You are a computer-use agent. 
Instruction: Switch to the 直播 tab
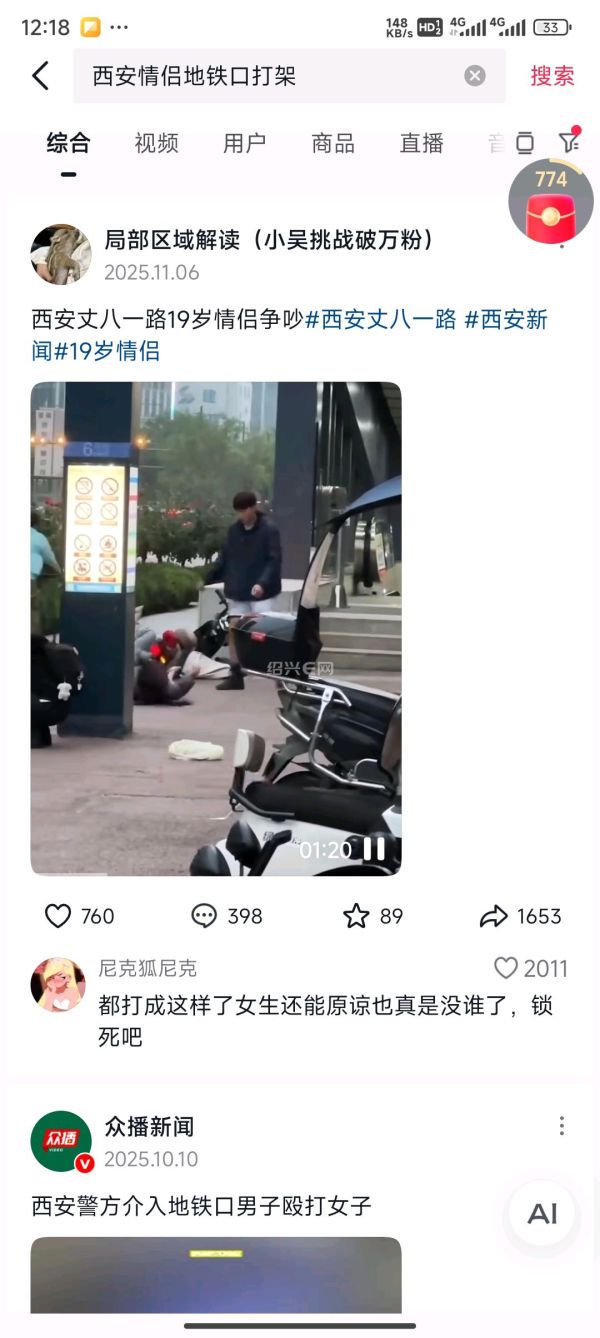click(x=421, y=144)
